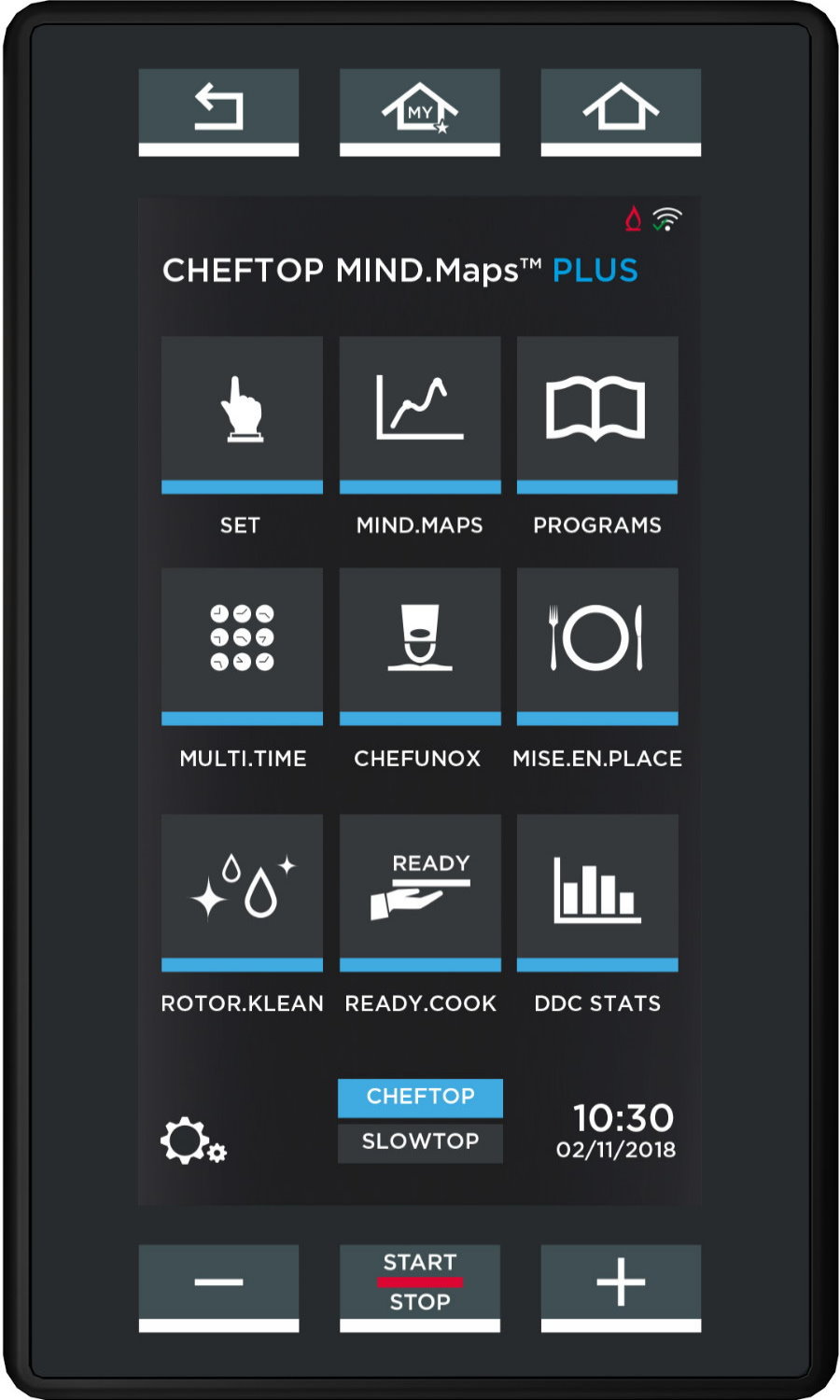
Task: Open the SET manual cooking mode
Action: point(242,415)
